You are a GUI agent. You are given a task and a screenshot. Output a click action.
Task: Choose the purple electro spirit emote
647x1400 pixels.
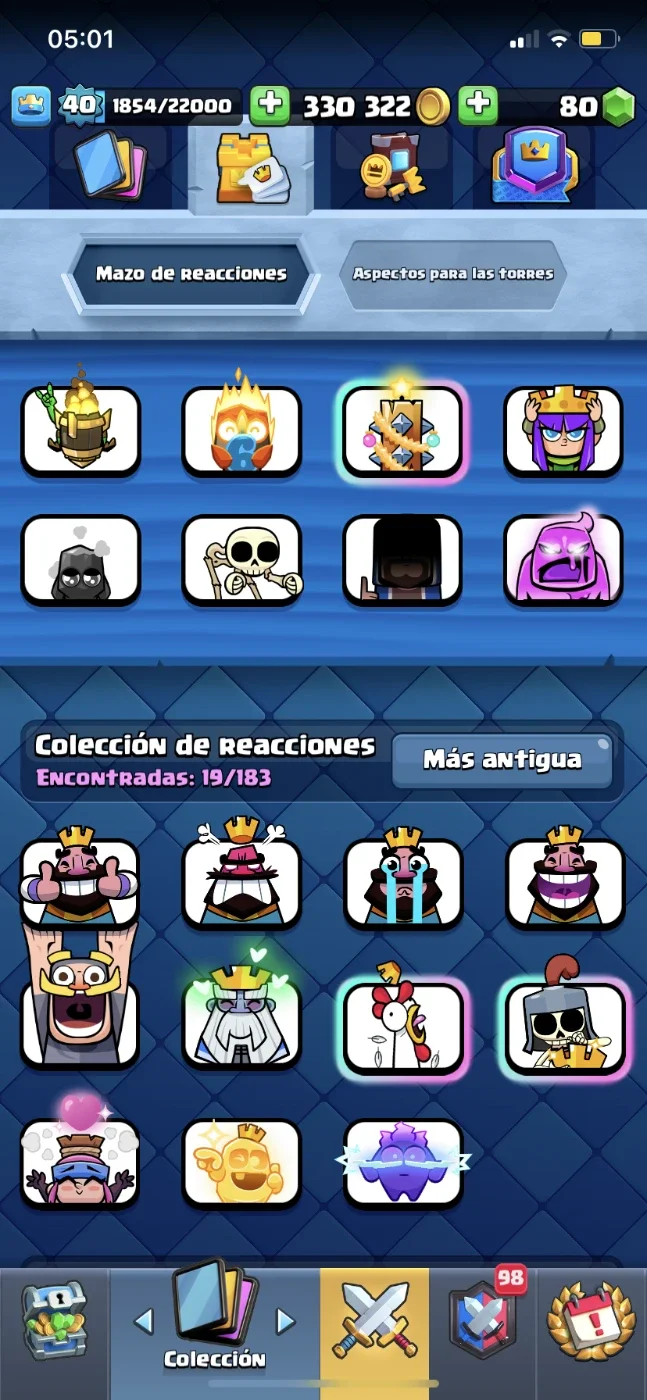pyautogui.click(x=403, y=1163)
